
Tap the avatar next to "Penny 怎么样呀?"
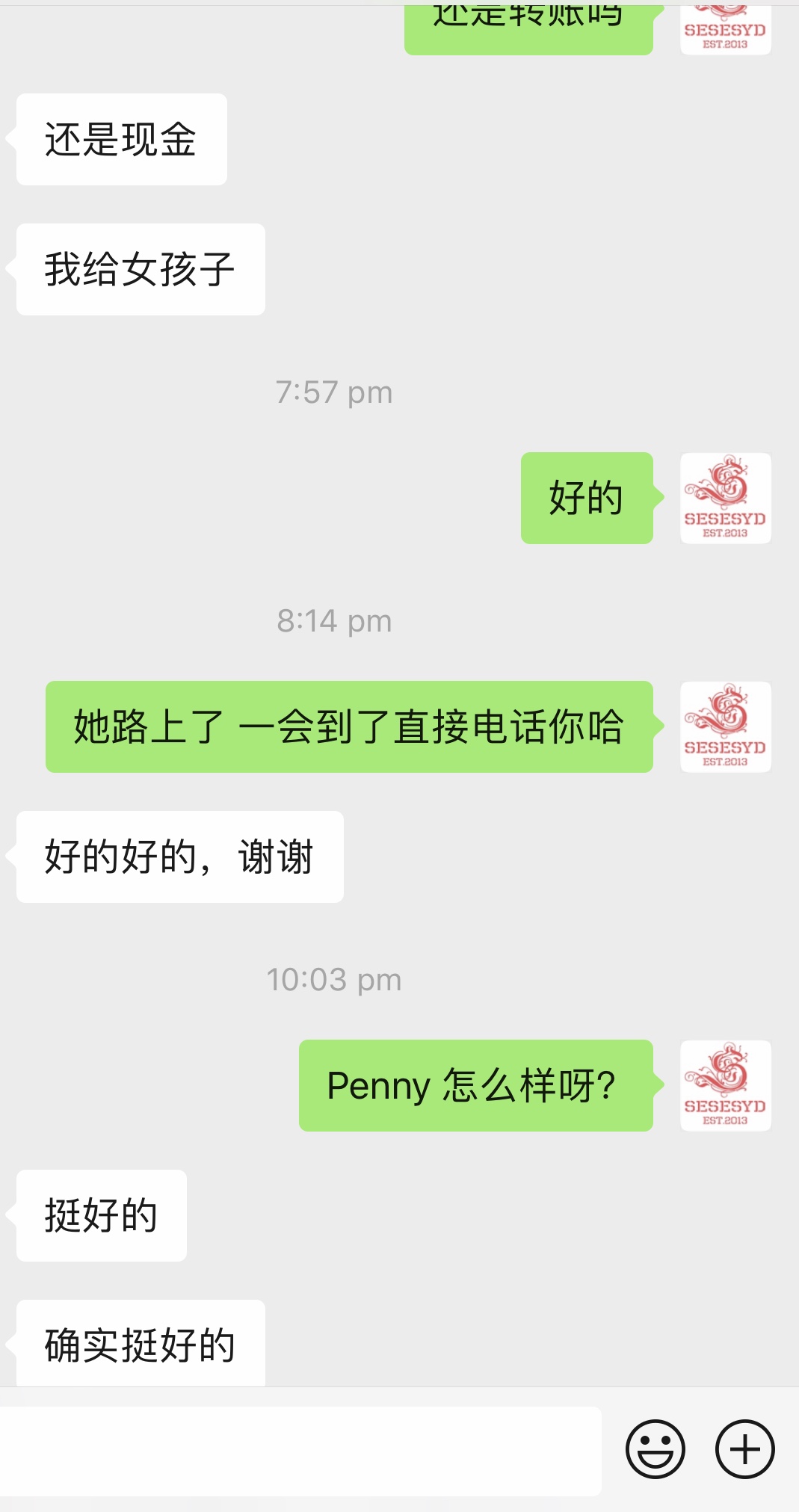click(725, 1085)
